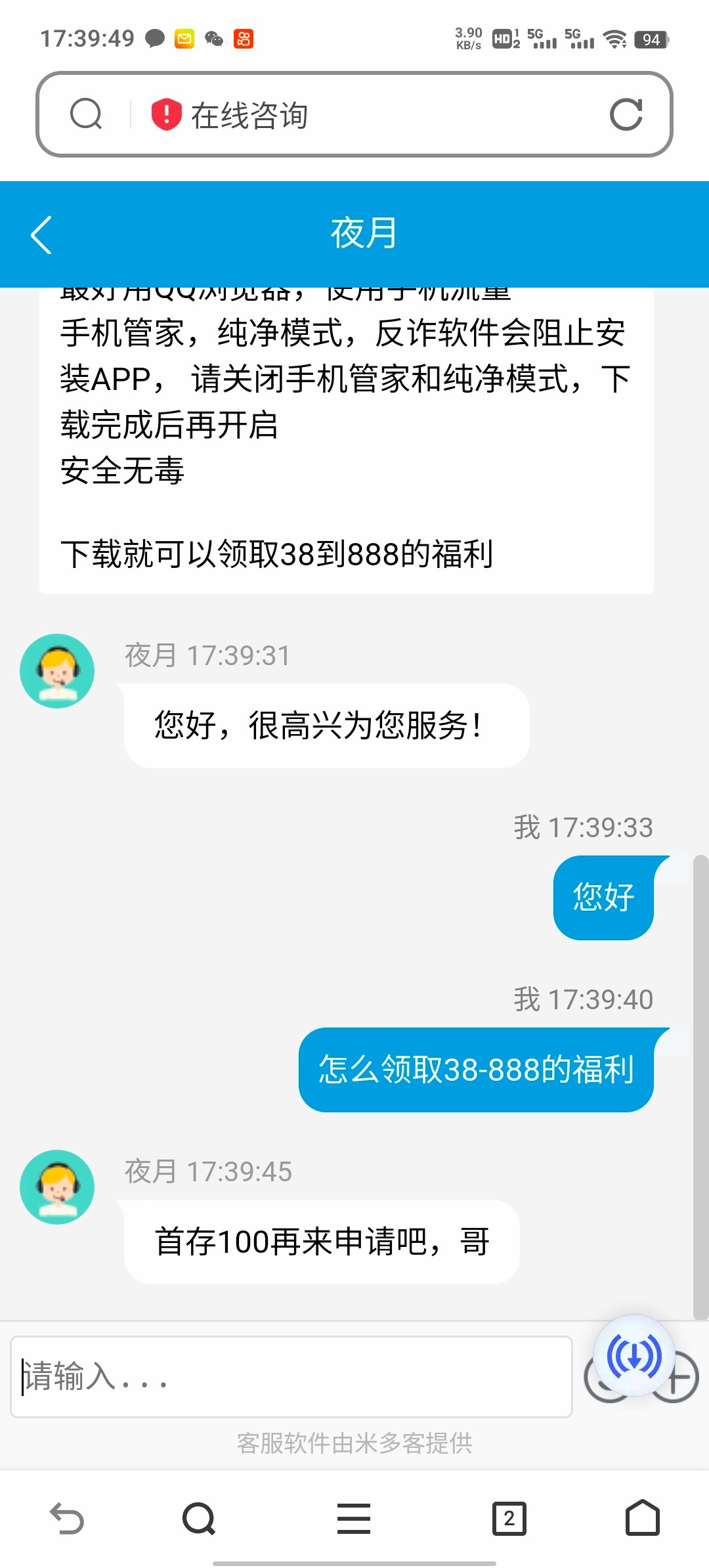Open the browser menu
The height and width of the screenshot is (1568, 709).
point(354,1518)
